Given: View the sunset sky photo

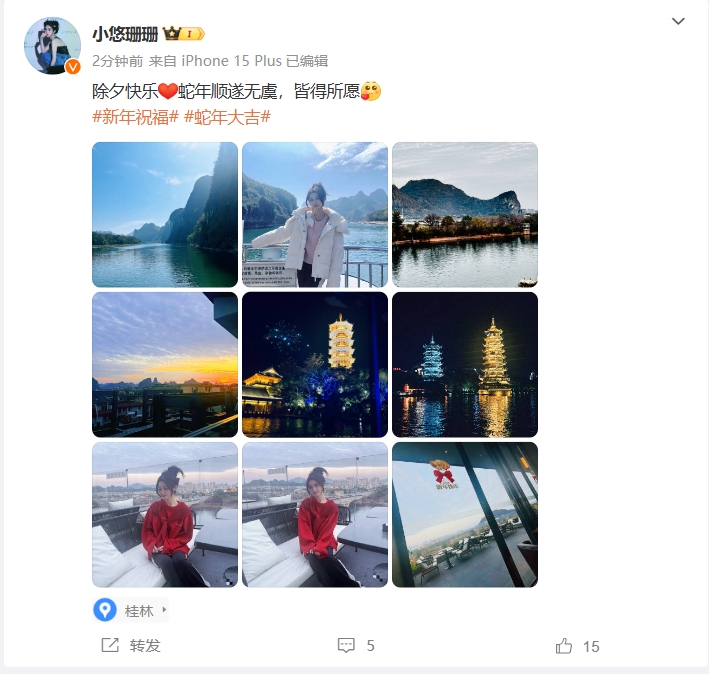Looking at the screenshot, I should click(165, 365).
